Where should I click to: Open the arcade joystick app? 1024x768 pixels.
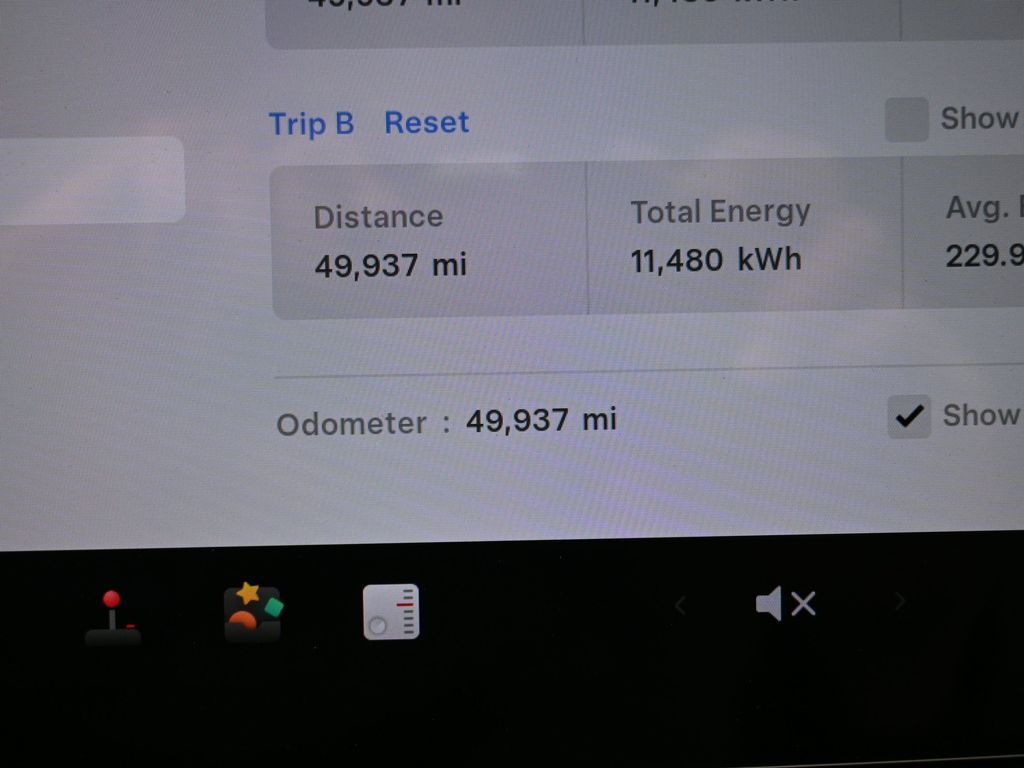pyautogui.click(x=112, y=615)
